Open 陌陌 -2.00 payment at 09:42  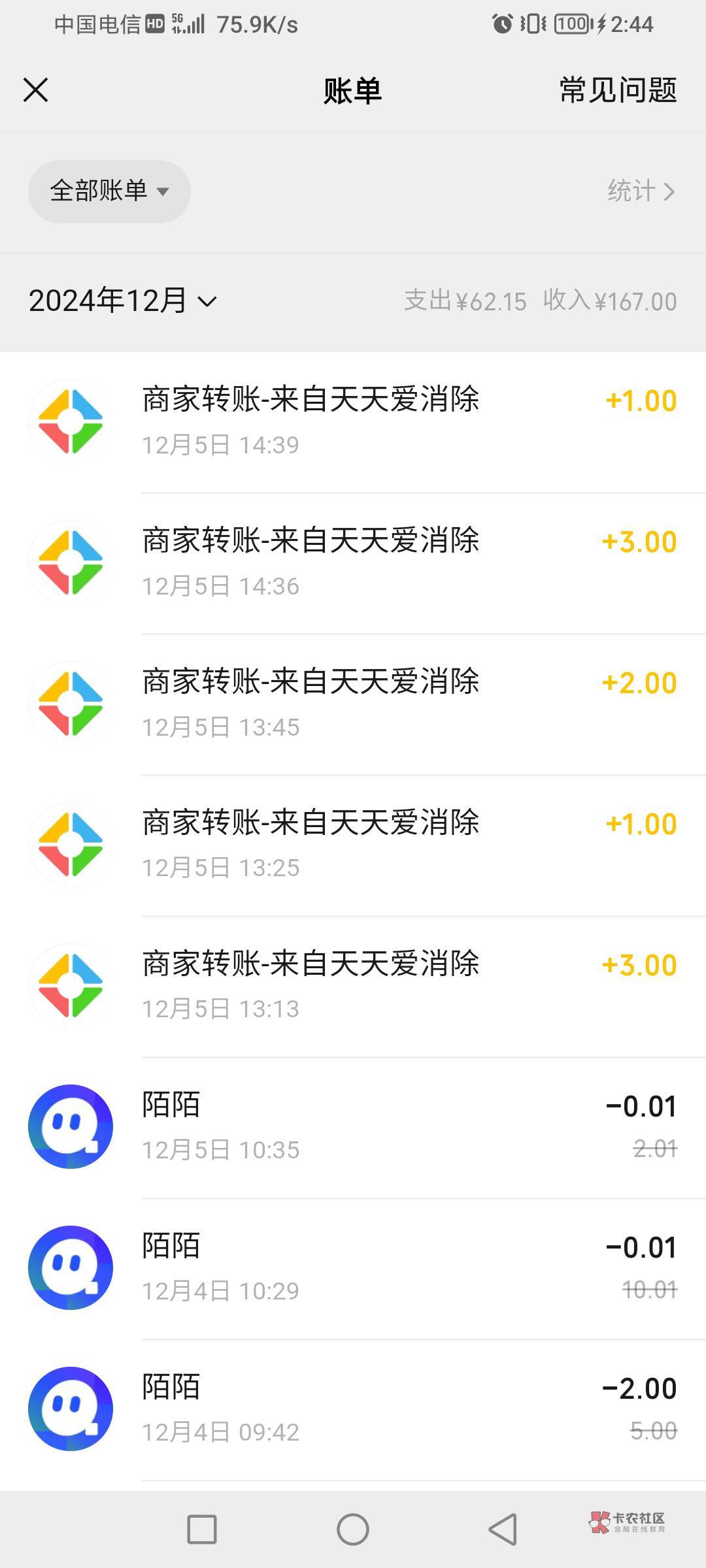pos(353,1409)
